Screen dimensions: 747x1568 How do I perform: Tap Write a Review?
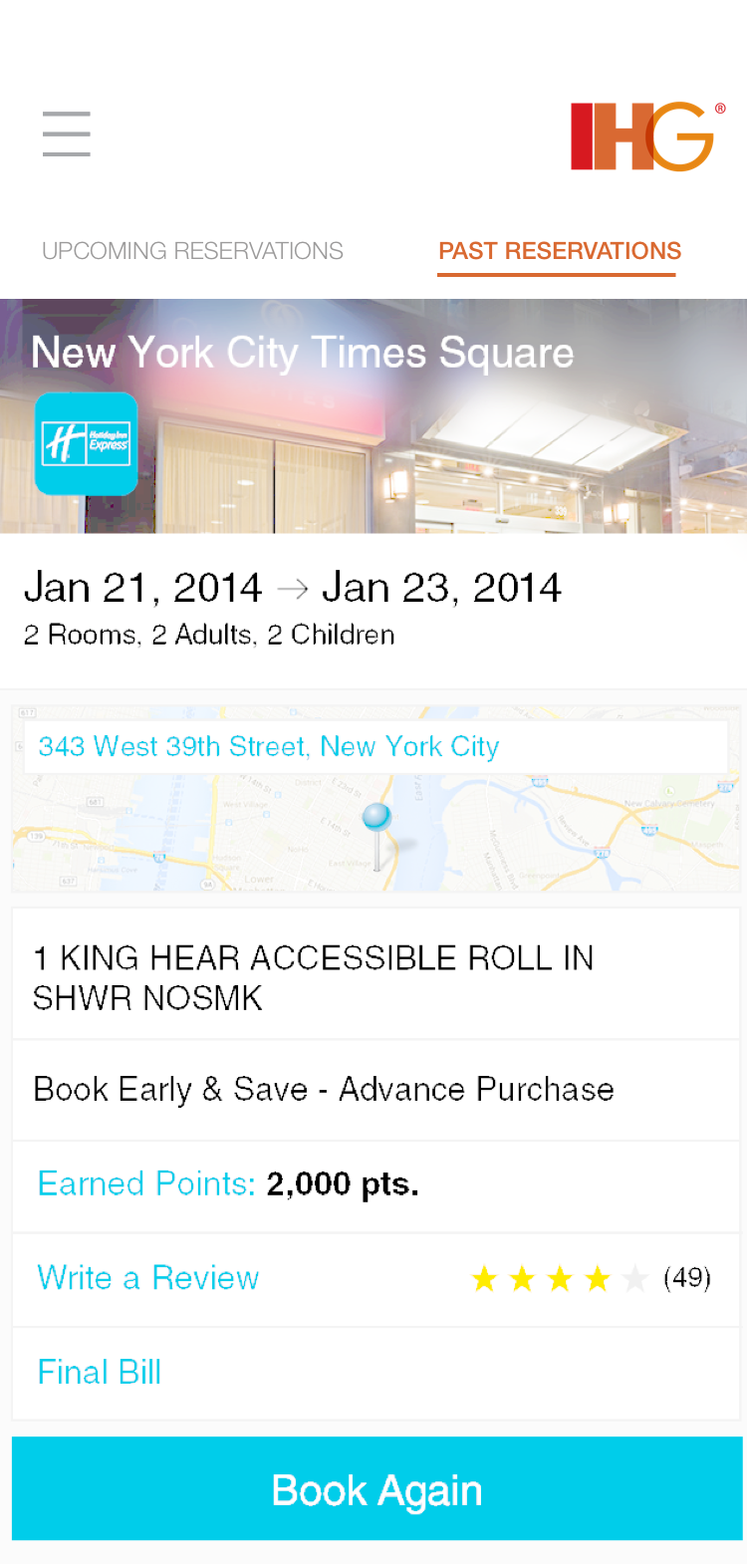coord(148,1278)
